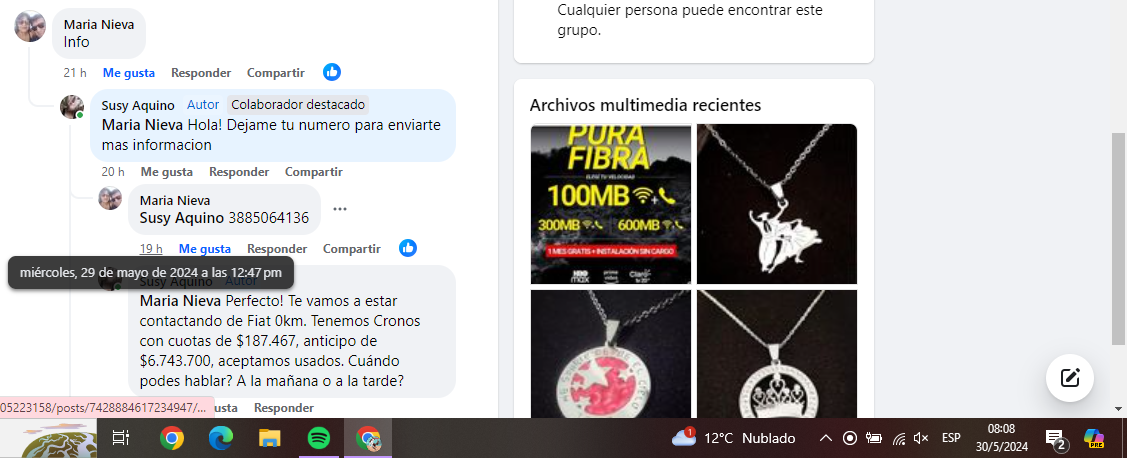Like Maria Nieva's Info comment
This screenshot has height=458, width=1127.
(128, 73)
